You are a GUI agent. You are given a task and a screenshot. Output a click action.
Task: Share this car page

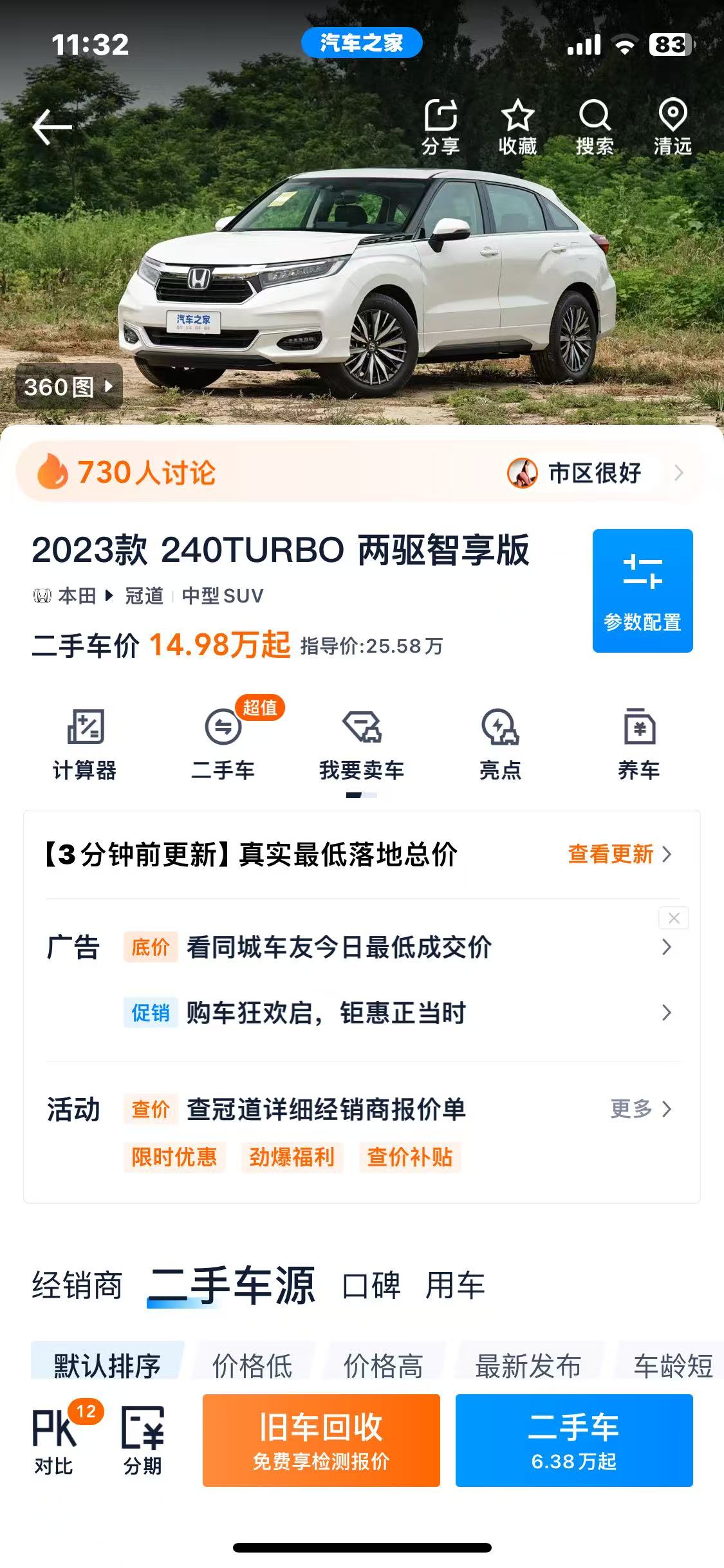441,127
